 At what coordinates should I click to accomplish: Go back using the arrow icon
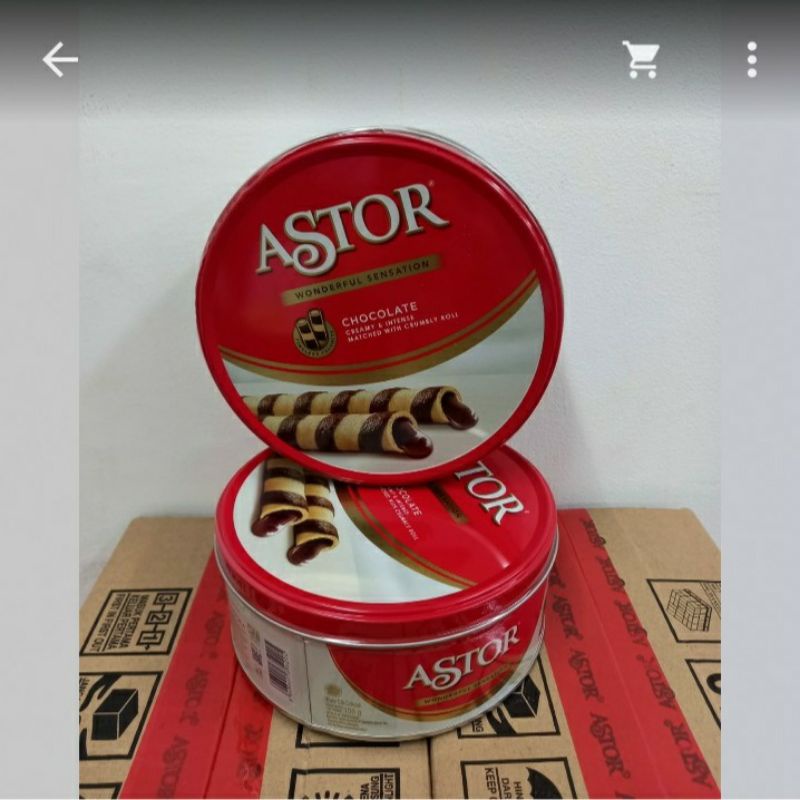(60, 60)
